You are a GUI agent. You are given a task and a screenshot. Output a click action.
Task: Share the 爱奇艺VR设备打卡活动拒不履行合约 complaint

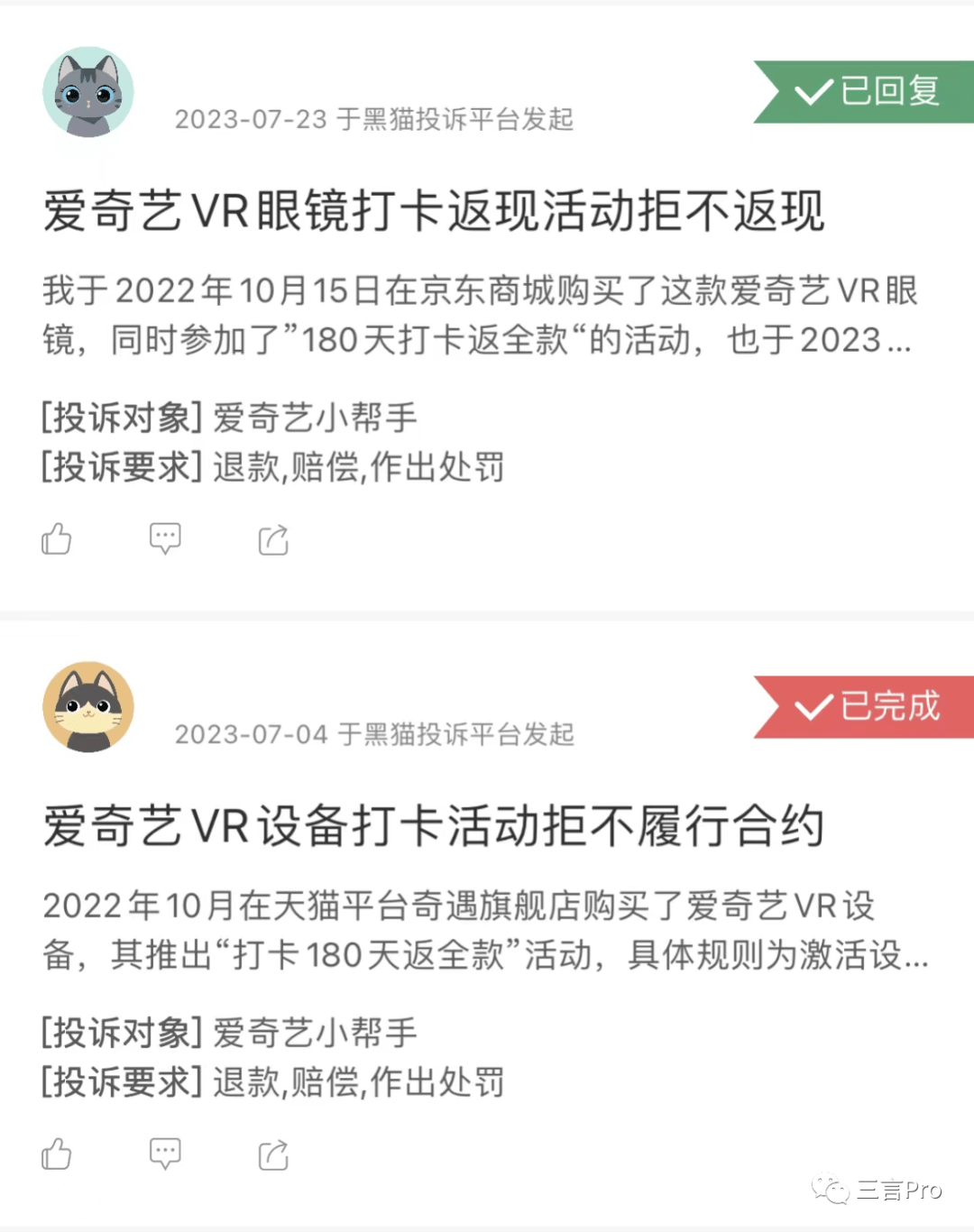273,1154
